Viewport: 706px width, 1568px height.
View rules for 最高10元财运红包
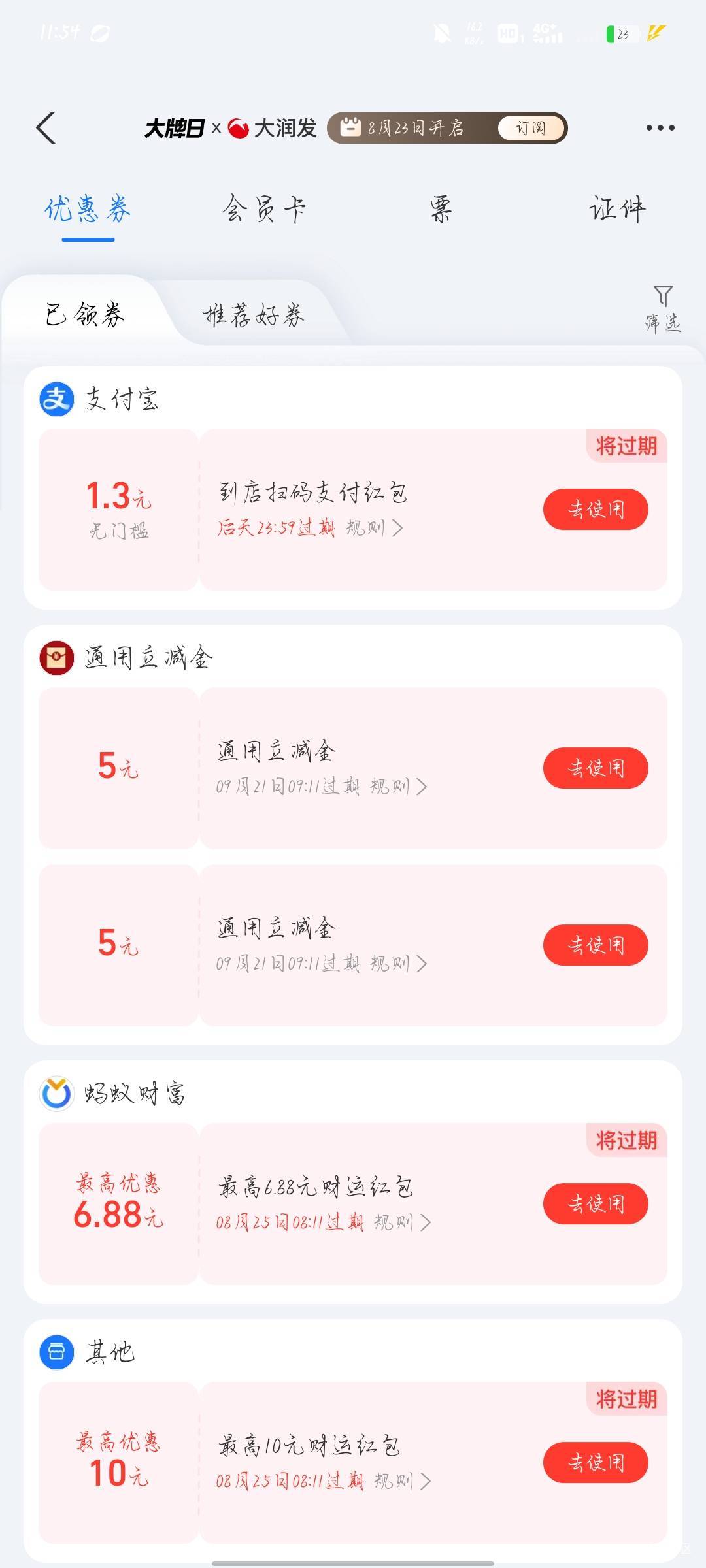pos(403,1480)
